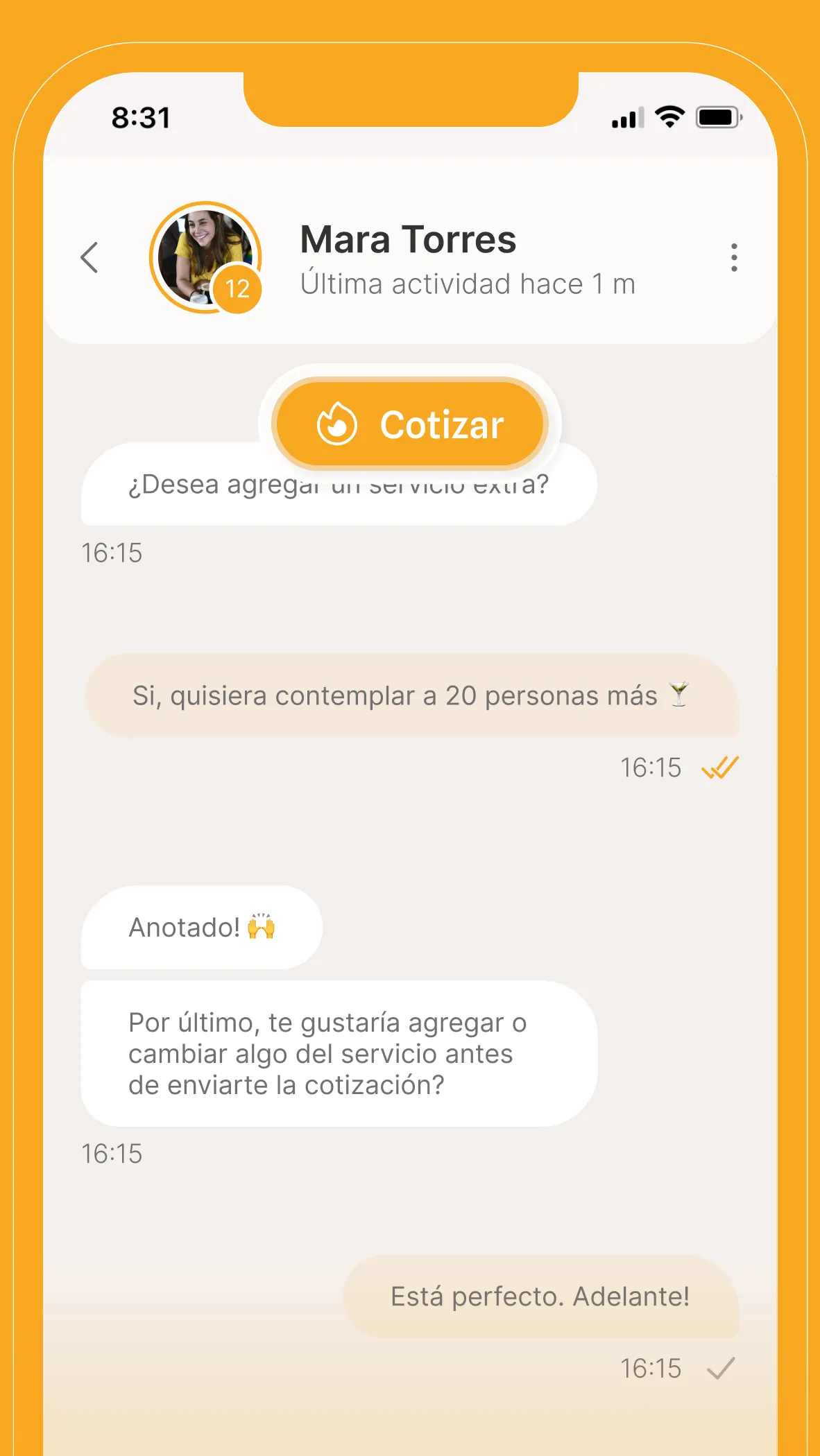Image resolution: width=820 pixels, height=1456 pixels.
Task: Select the message 'Está perfecto. Adelante!'
Action: point(540,1296)
